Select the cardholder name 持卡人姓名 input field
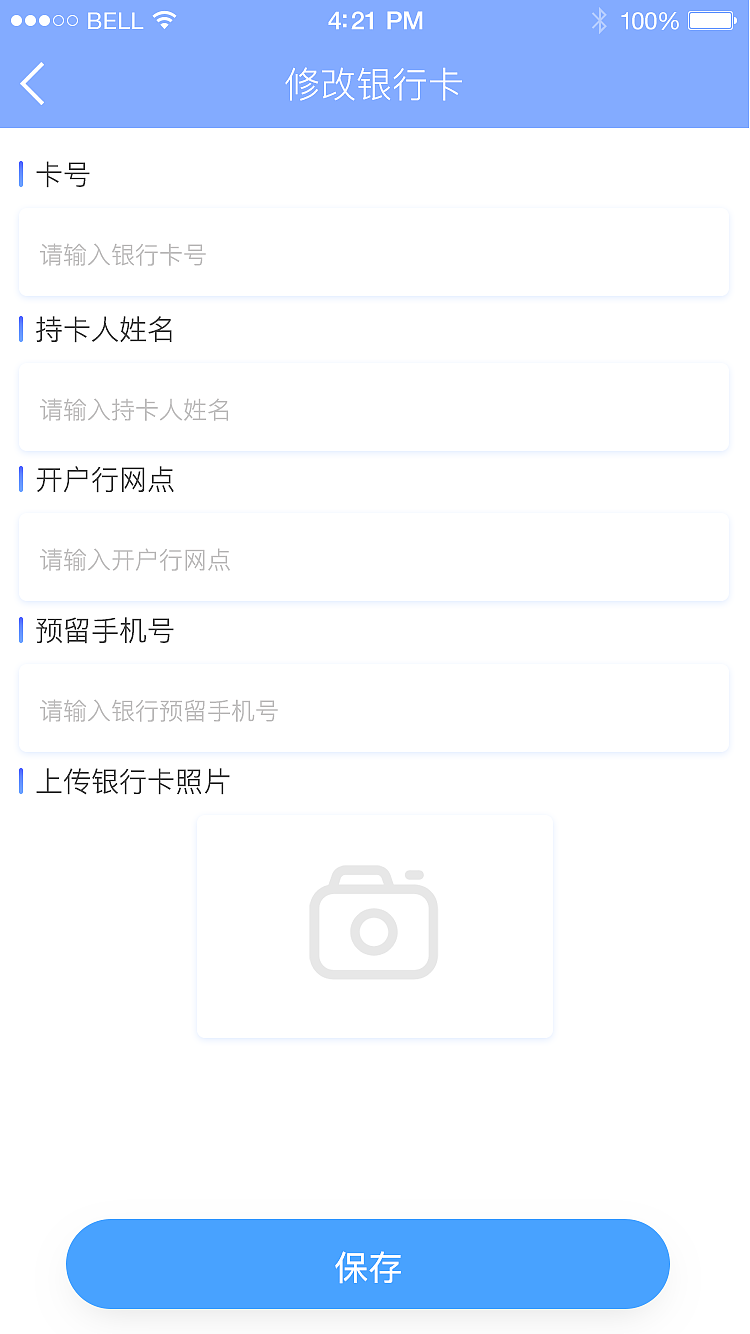Viewport: 750px width, 1334px height. pyautogui.click(x=374, y=407)
